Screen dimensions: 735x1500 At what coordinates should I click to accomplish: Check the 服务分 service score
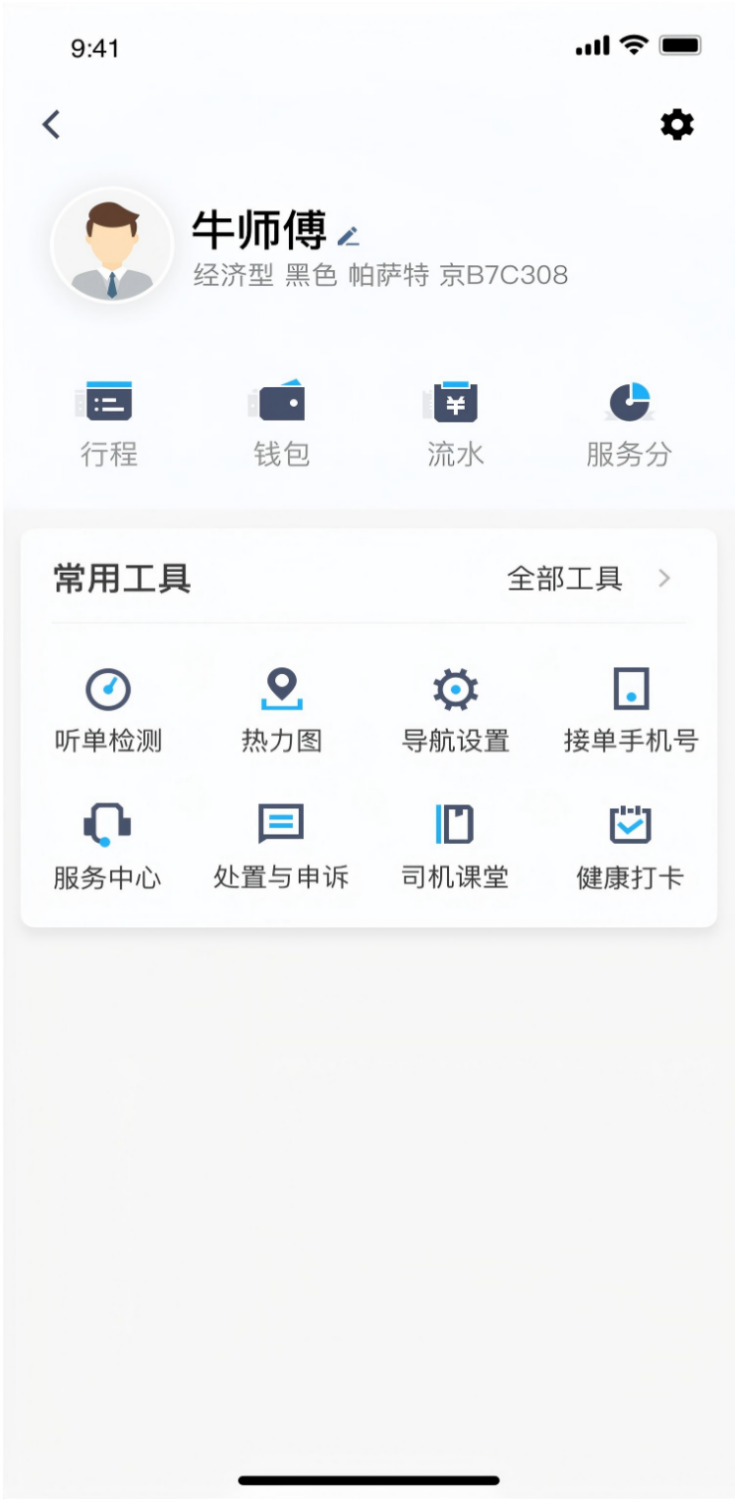[629, 424]
